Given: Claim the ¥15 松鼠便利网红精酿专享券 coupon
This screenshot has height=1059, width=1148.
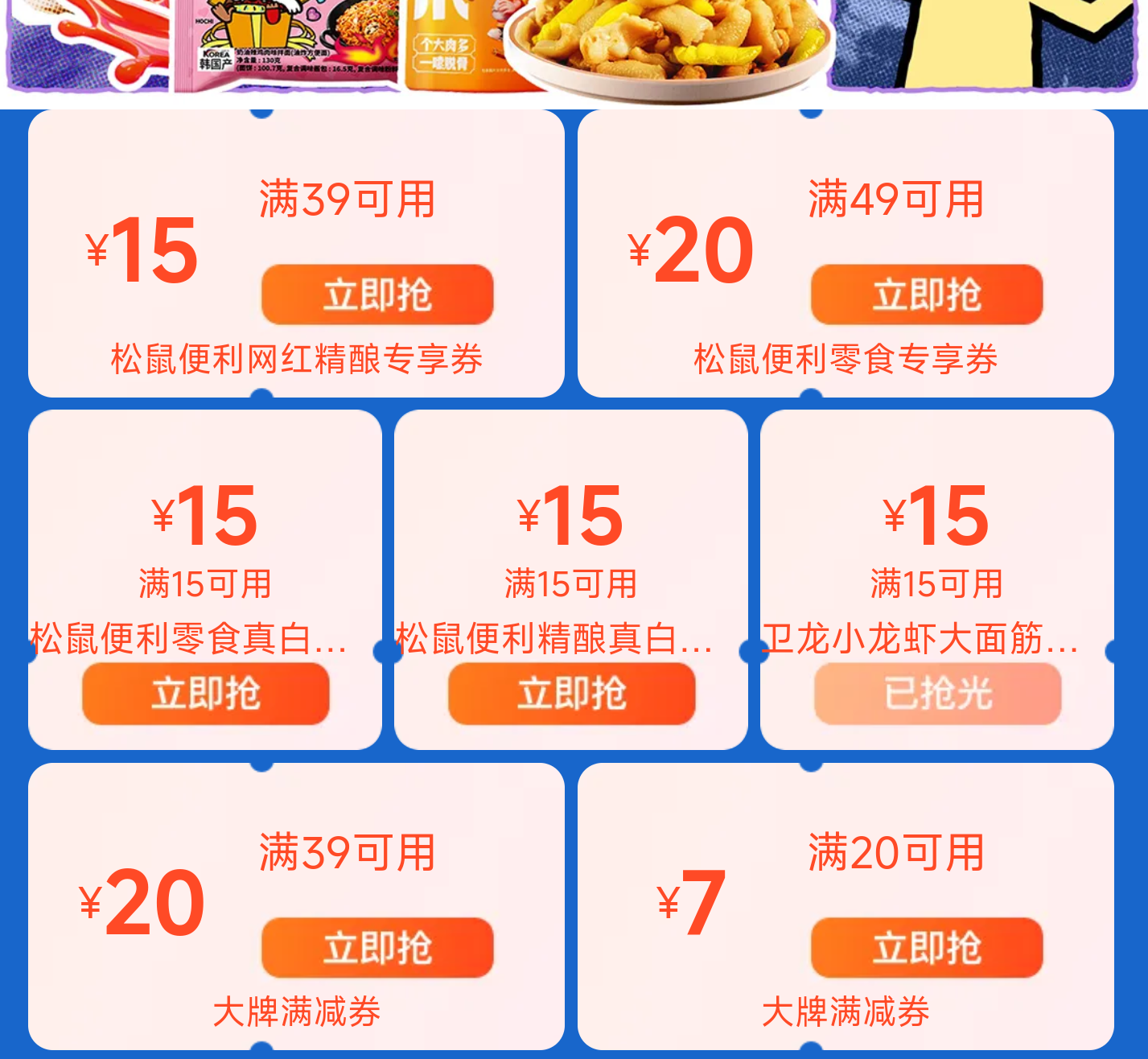Looking at the screenshot, I should pyautogui.click(x=377, y=295).
